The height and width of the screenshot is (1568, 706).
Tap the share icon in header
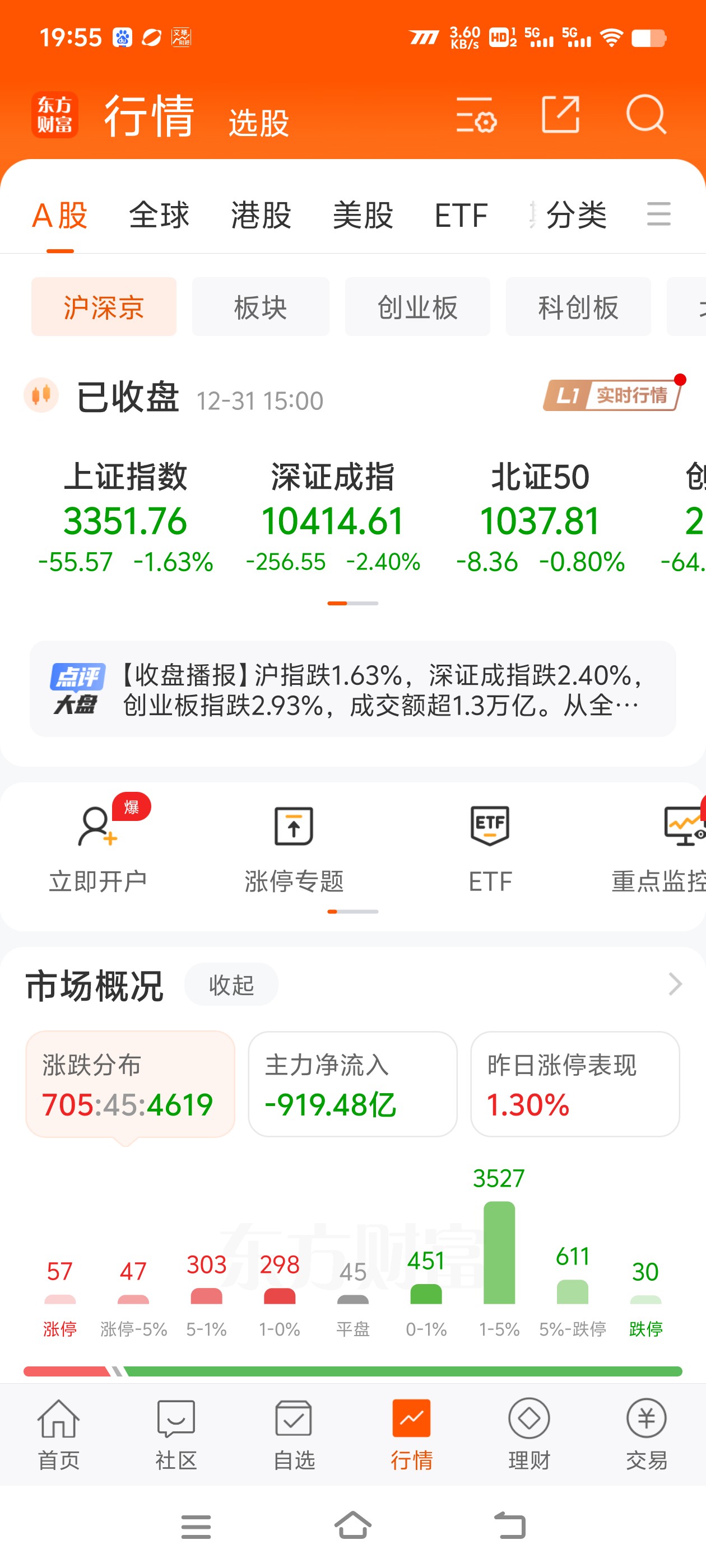(560, 114)
